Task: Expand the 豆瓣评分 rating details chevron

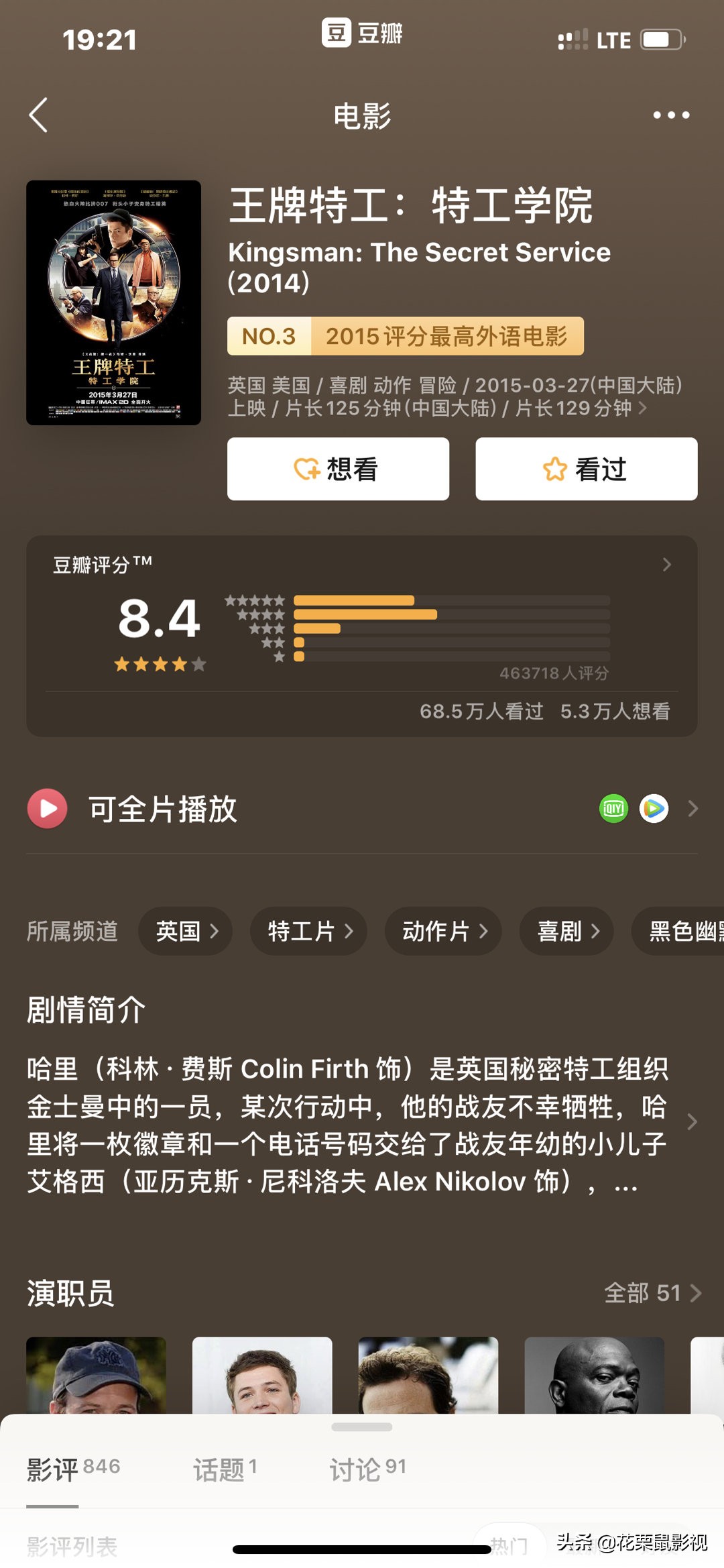Action: (667, 565)
